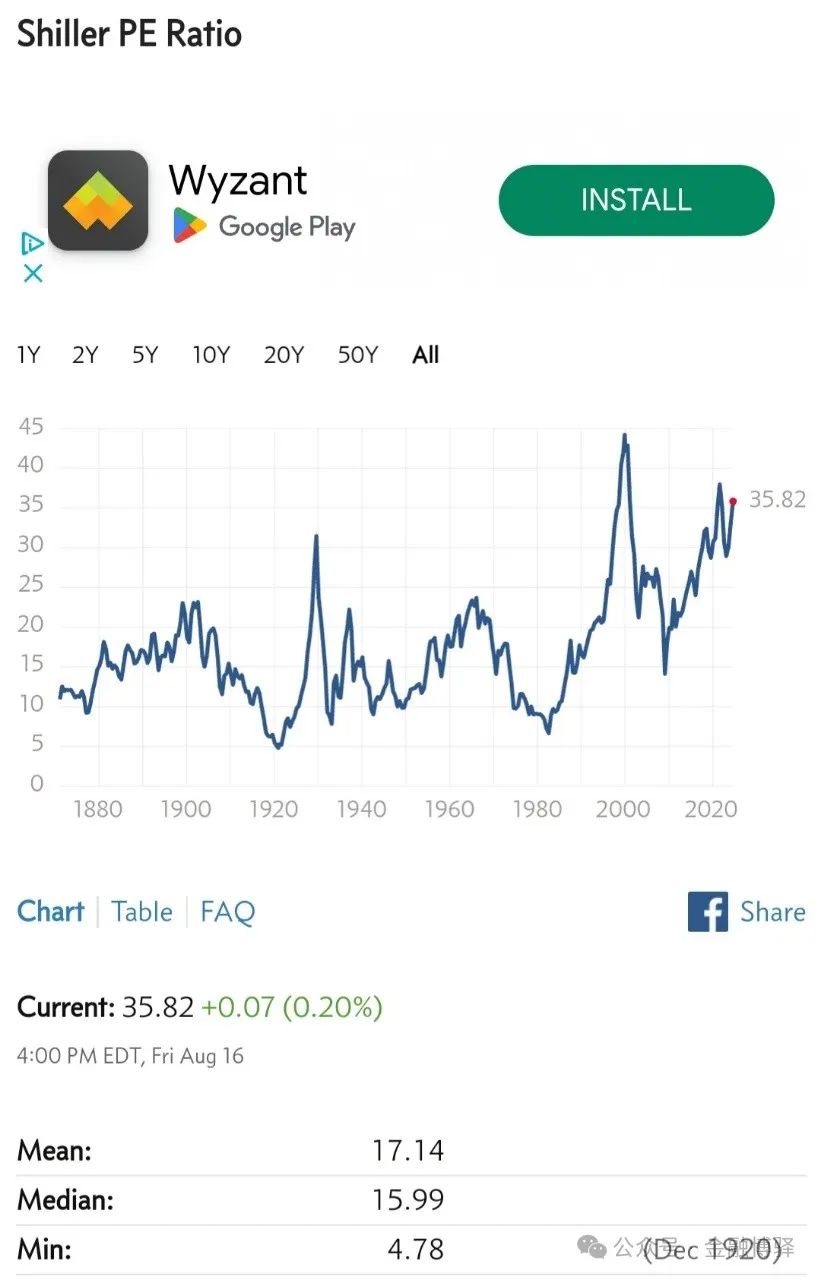Share the chart on Facebook

[746, 911]
